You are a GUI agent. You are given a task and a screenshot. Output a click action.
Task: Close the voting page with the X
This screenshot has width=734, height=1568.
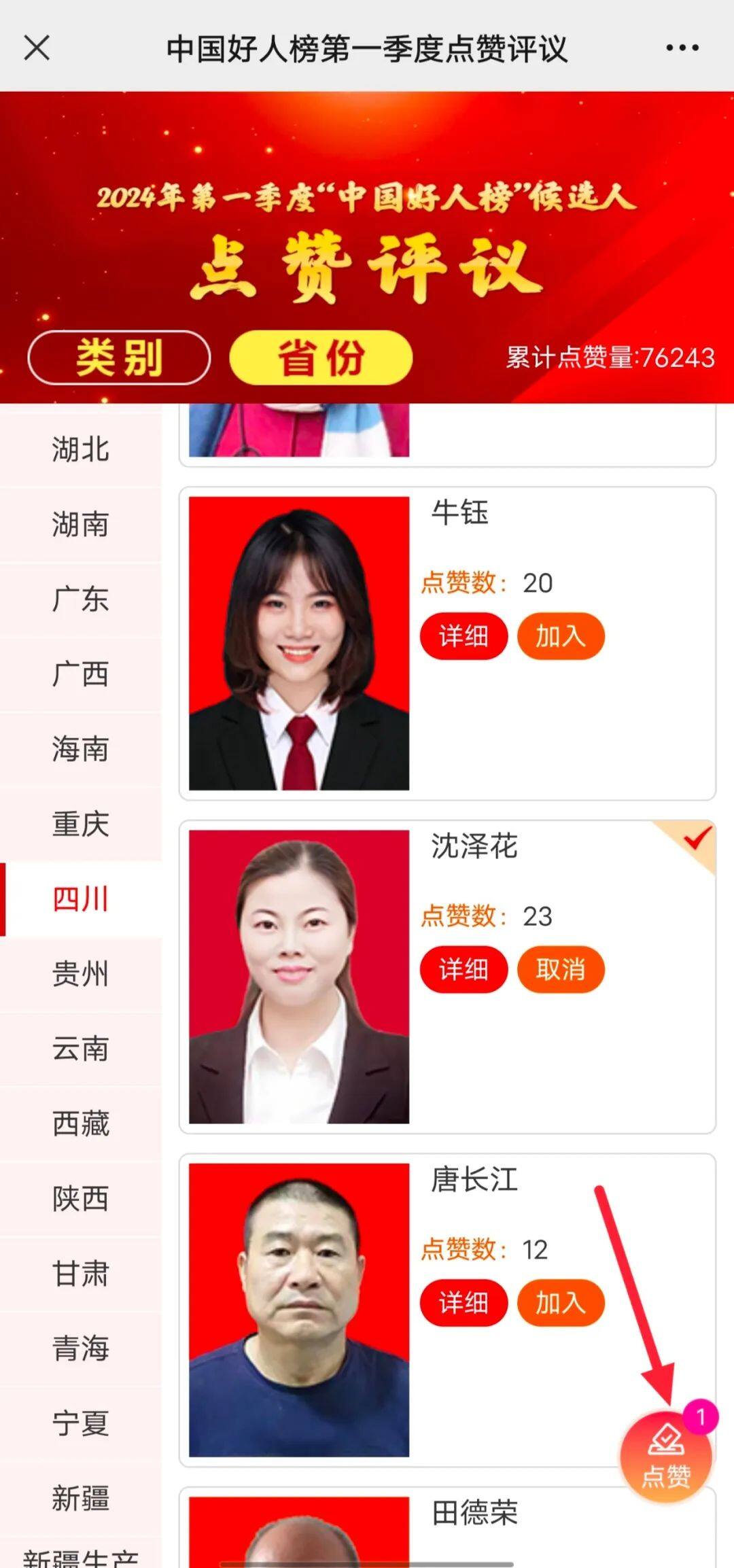coord(37,48)
